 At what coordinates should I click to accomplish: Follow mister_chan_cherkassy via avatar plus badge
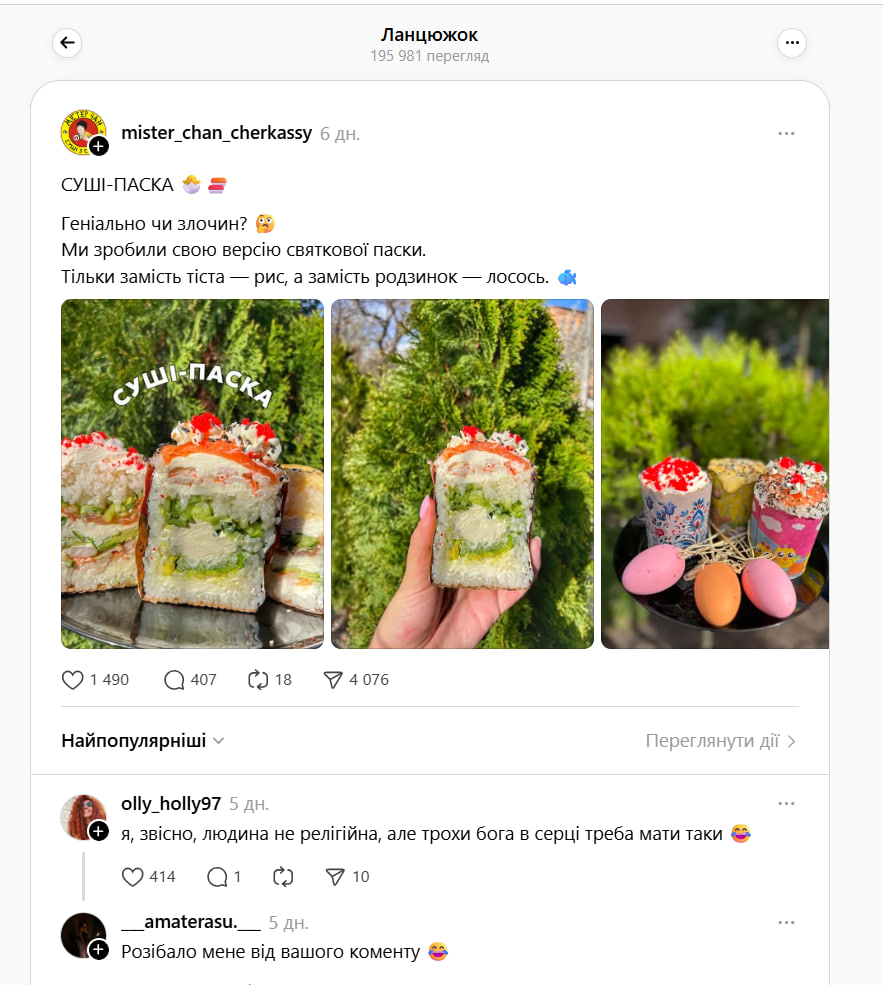tap(98, 147)
